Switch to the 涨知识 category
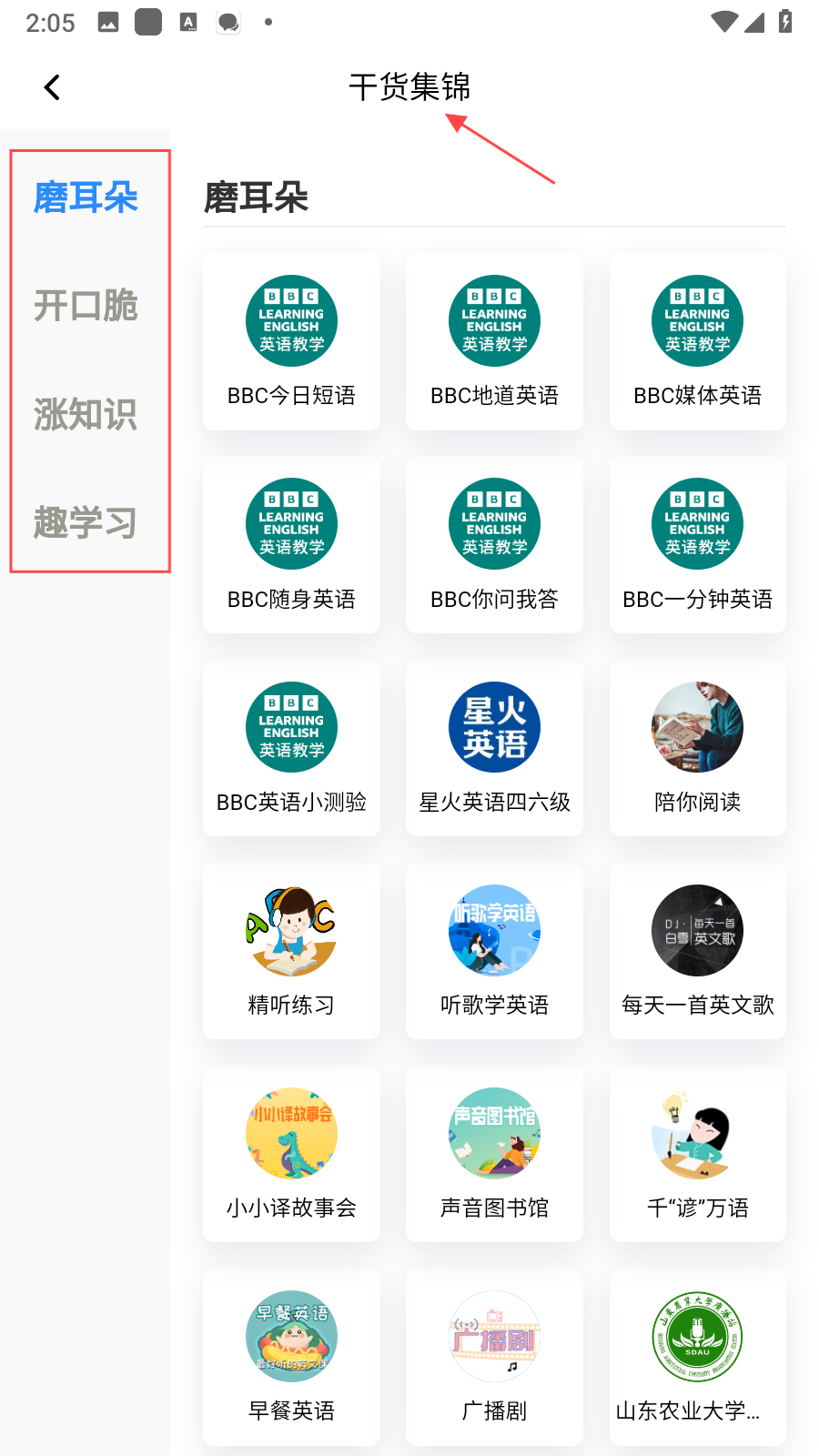This screenshot has height=1456, width=819. [86, 415]
